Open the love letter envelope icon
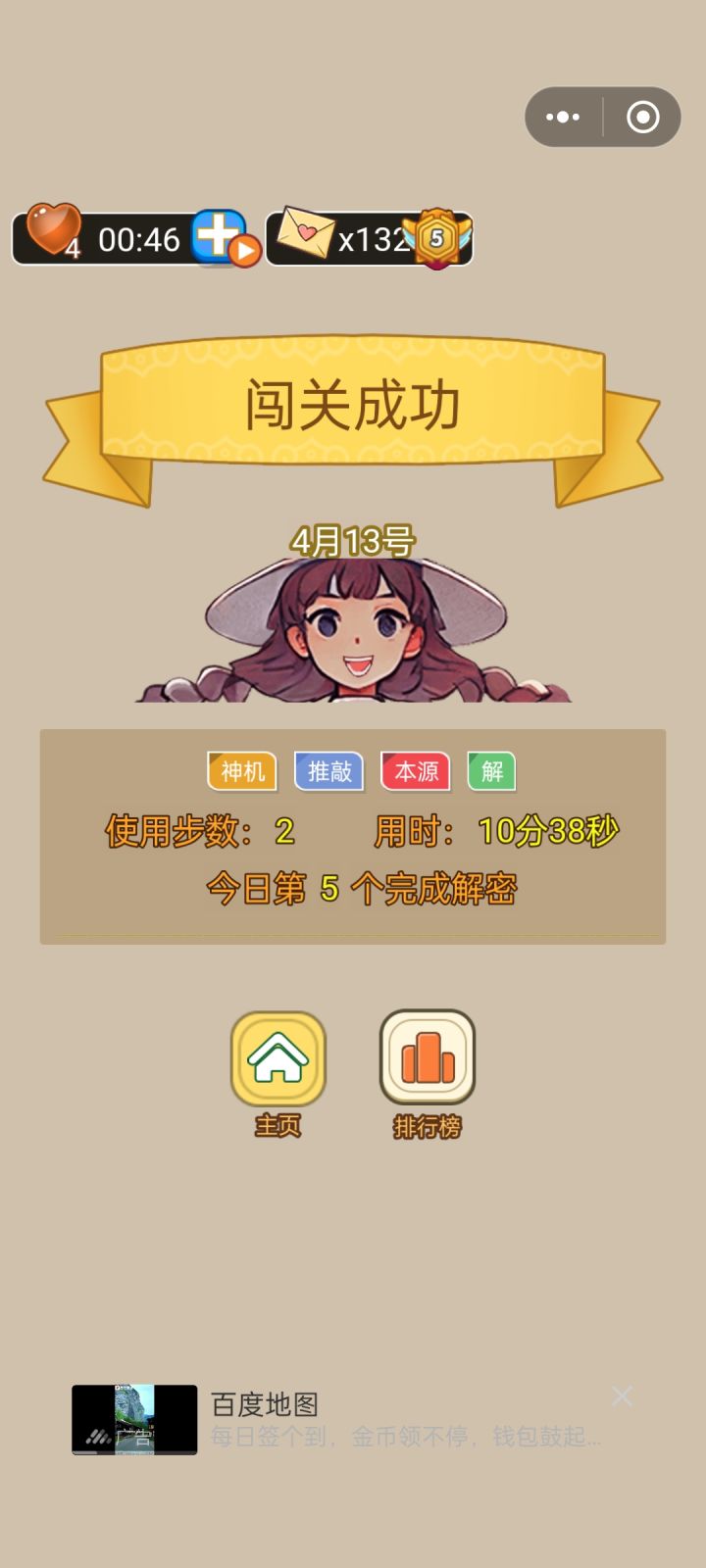 [x=307, y=232]
